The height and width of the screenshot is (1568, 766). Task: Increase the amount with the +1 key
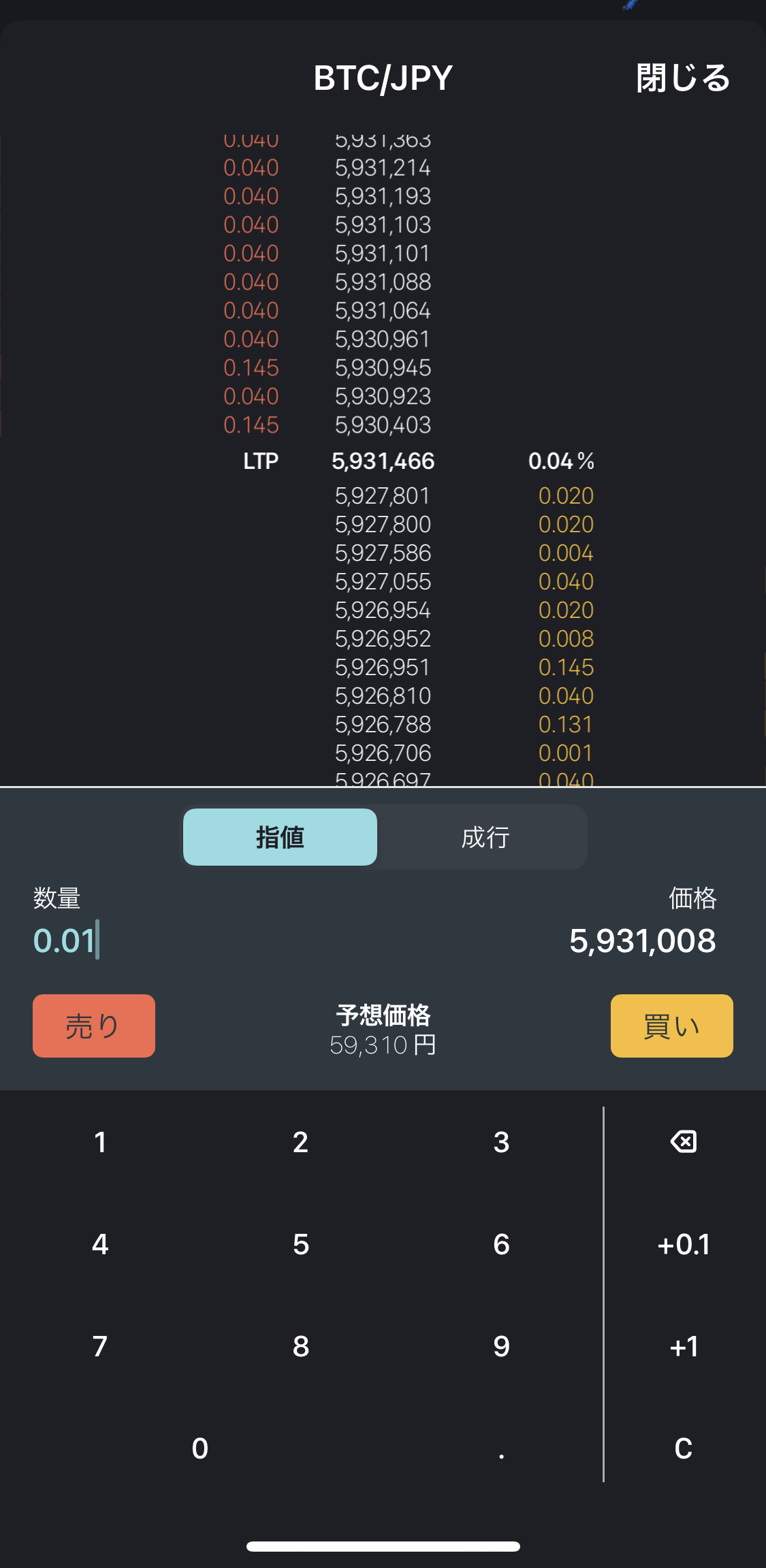(684, 1346)
